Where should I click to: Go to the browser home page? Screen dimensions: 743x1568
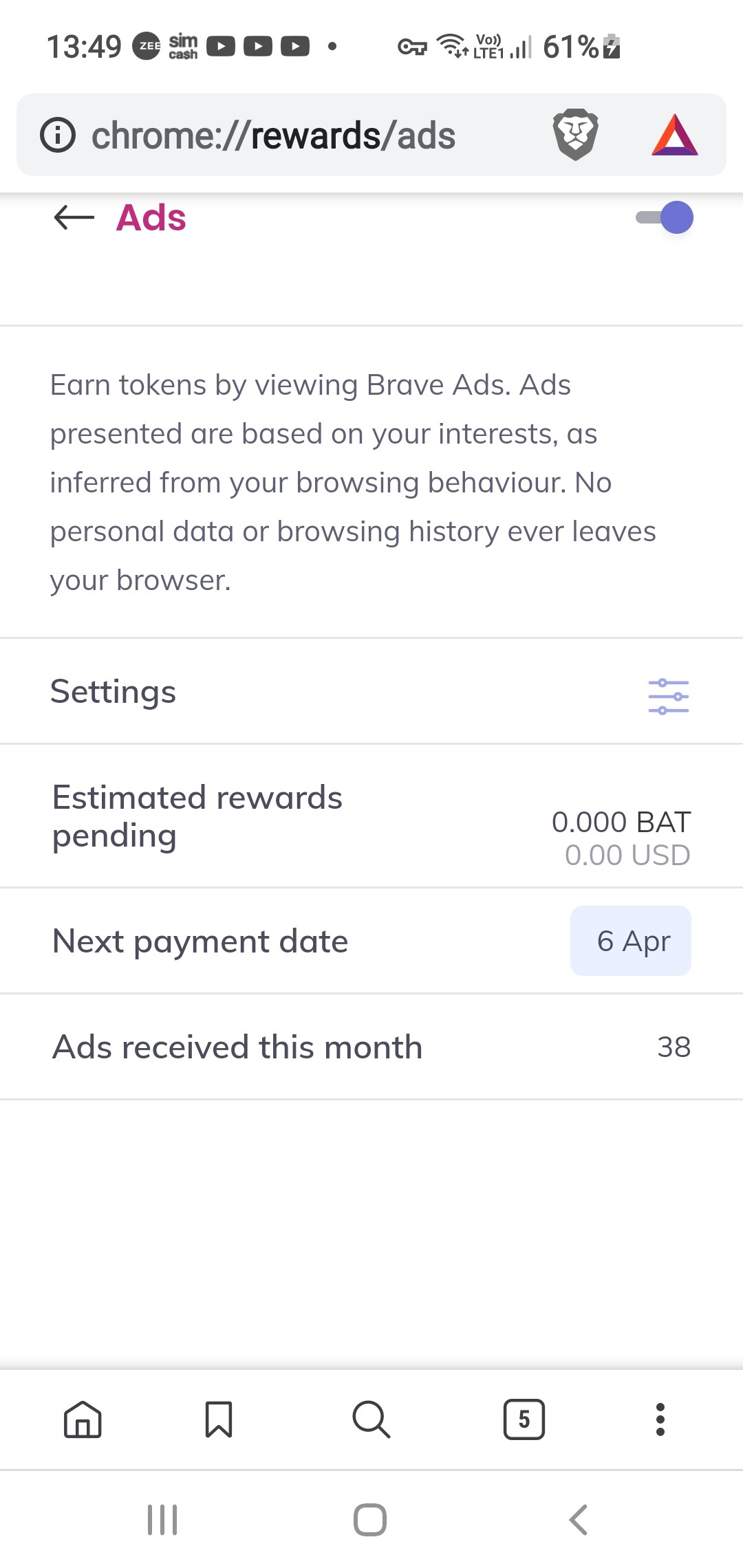tap(83, 1419)
